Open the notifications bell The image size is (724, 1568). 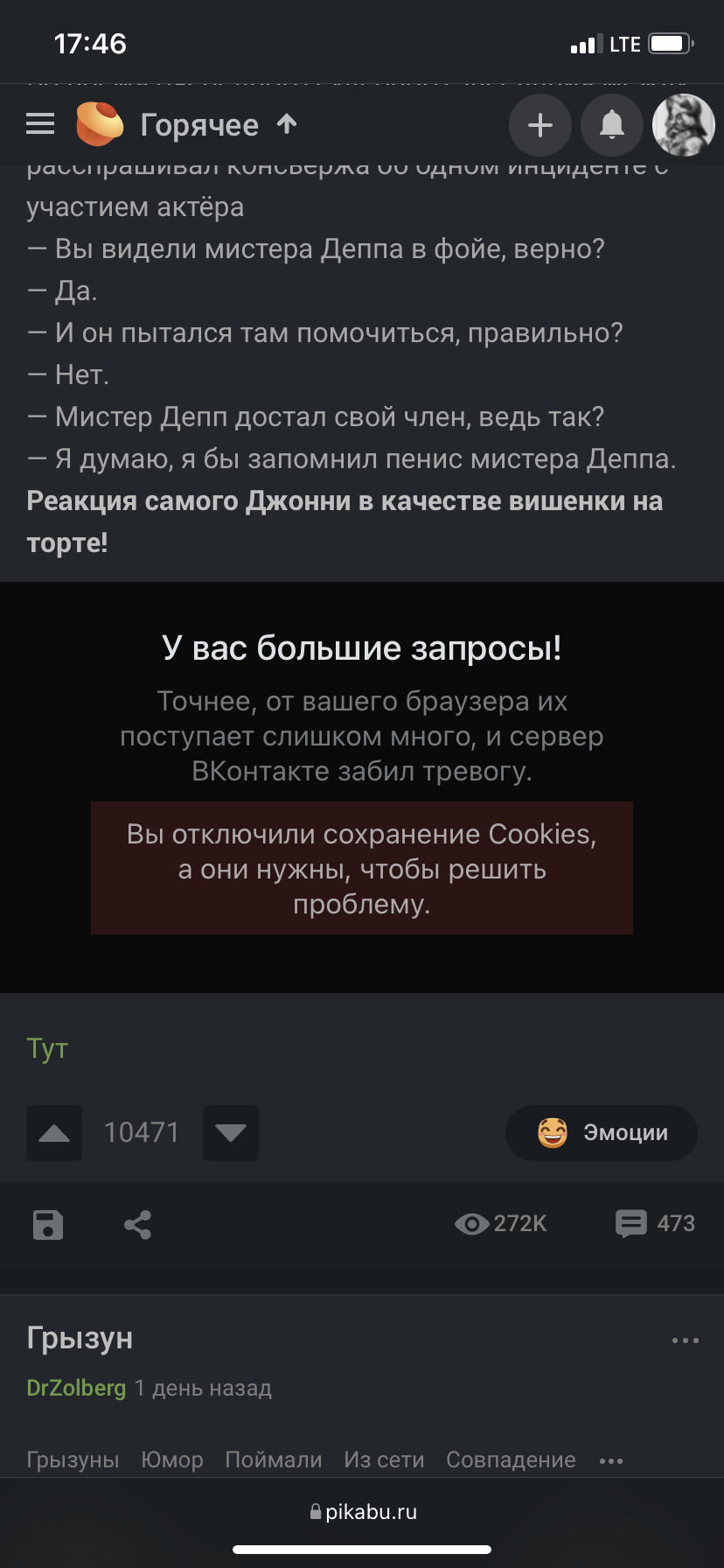click(x=612, y=125)
